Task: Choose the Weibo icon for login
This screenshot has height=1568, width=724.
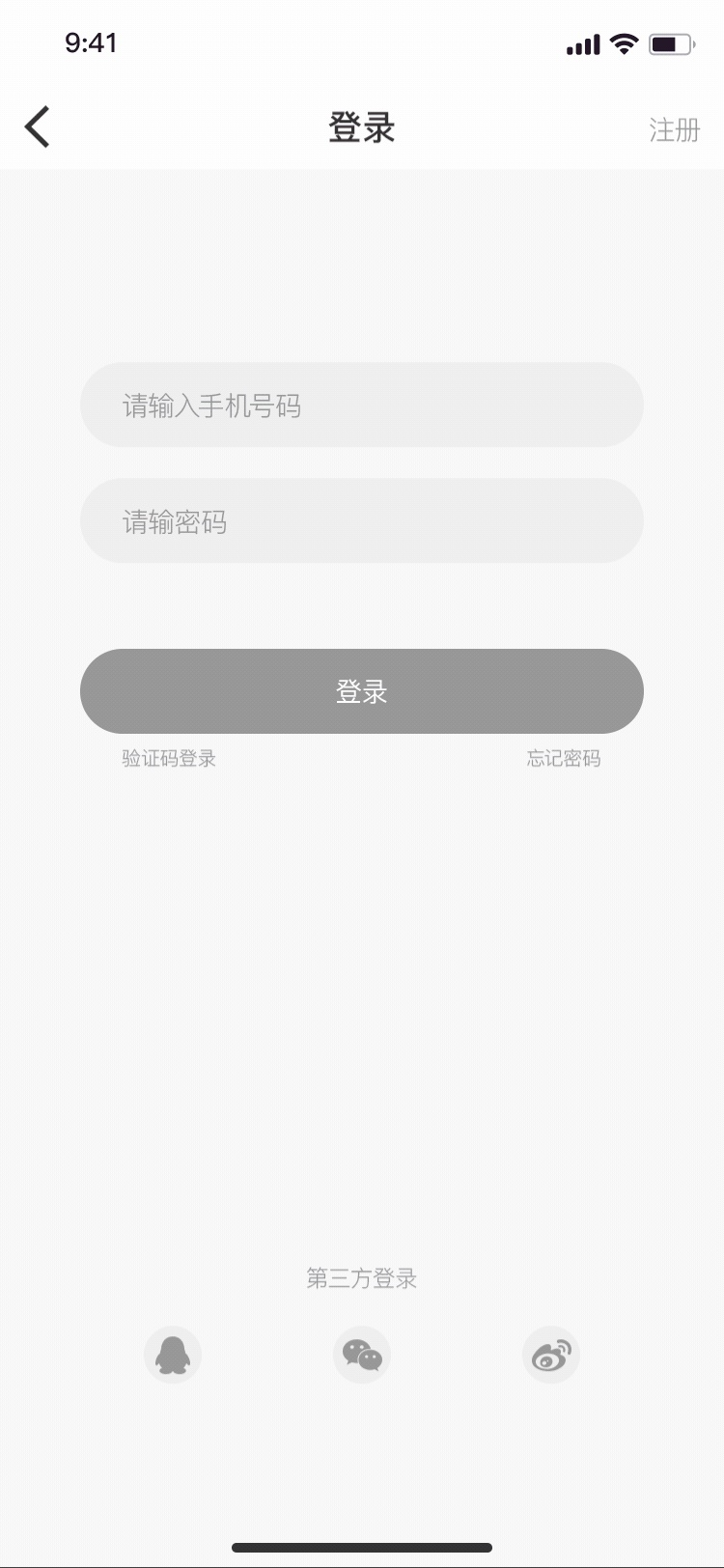Action: pos(551,1355)
